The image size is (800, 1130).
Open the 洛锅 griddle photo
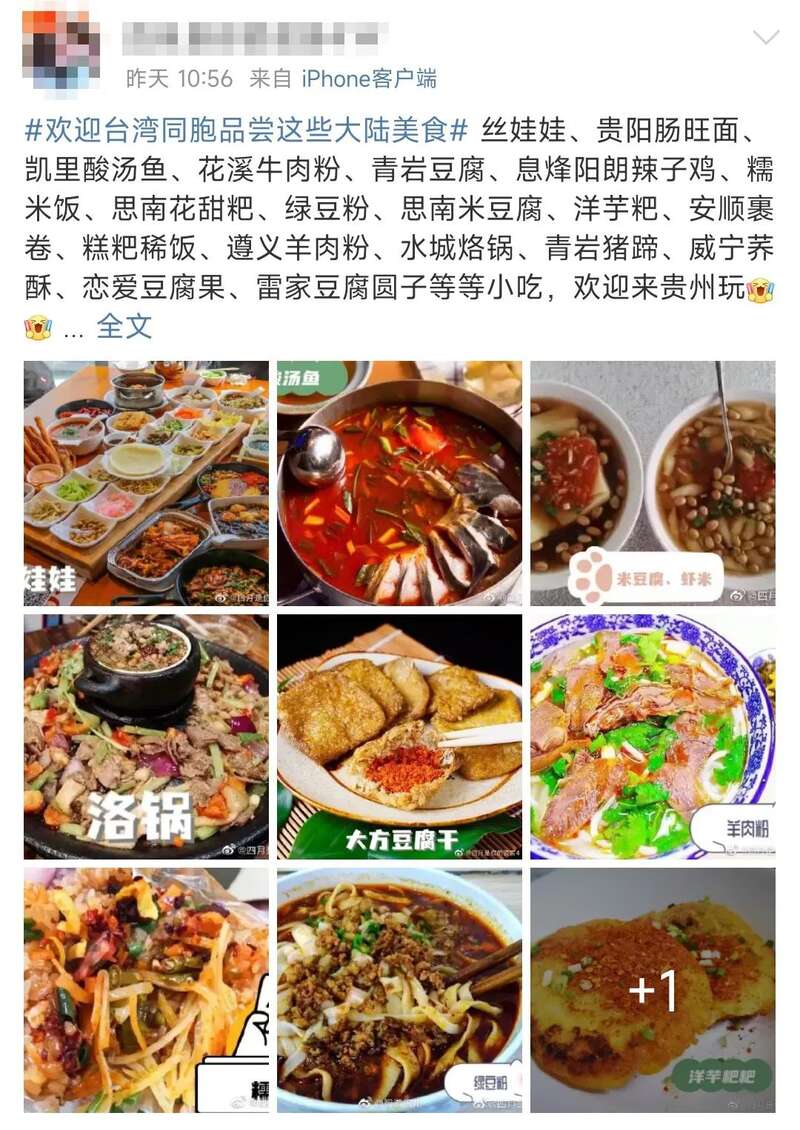coord(146,737)
